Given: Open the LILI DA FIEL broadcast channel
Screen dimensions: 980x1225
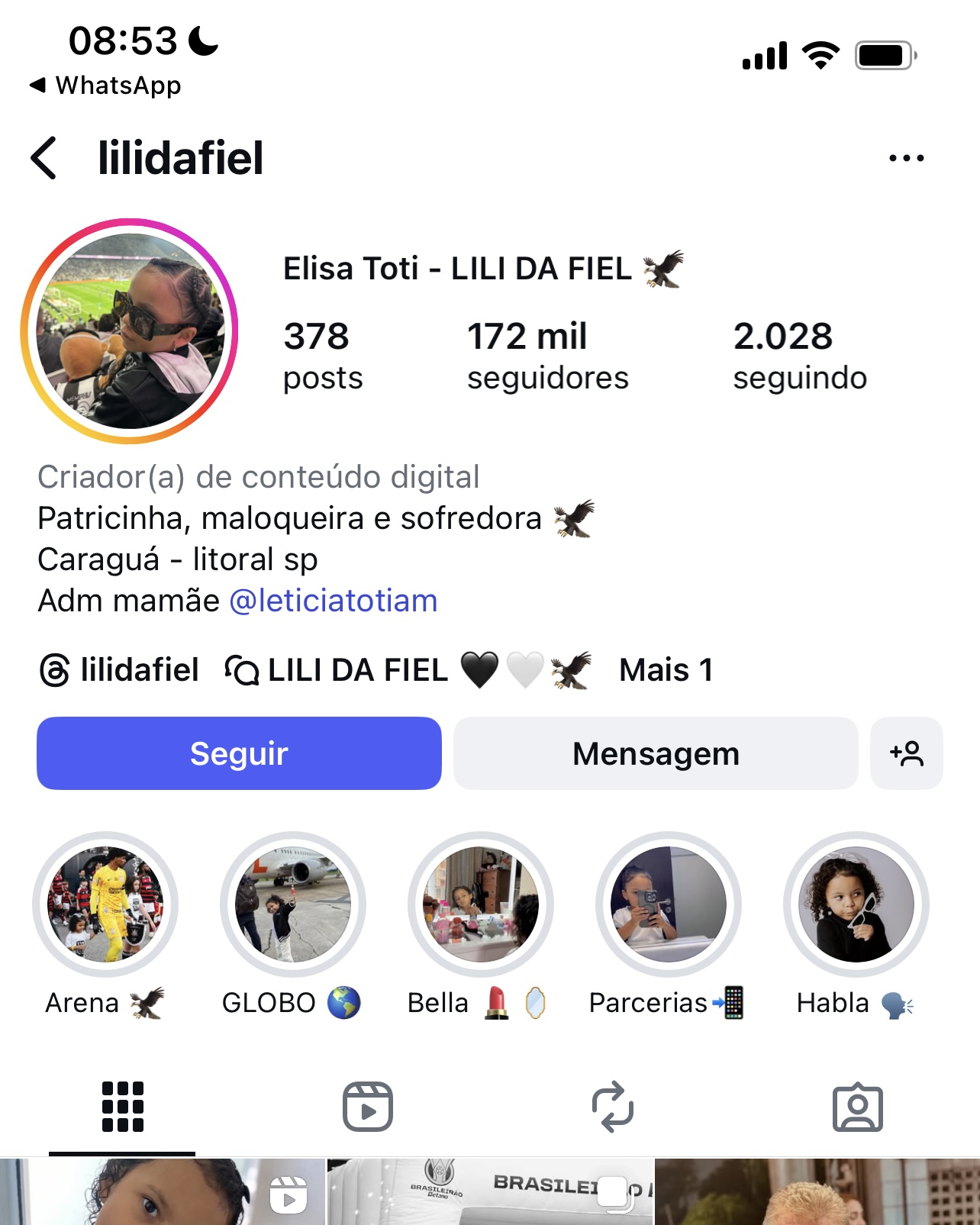Looking at the screenshot, I should tap(408, 670).
